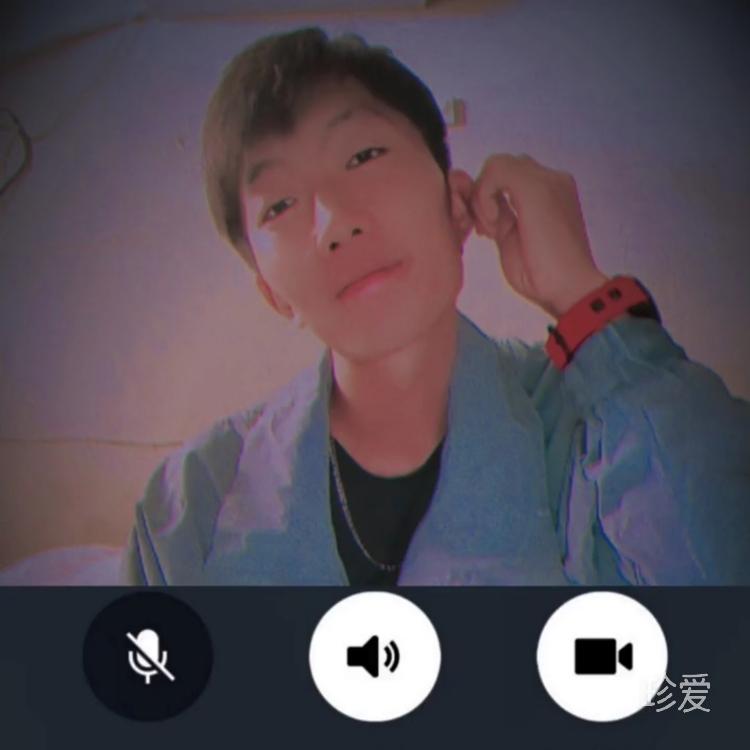Unmute the microphone
Screen dimensions: 750x750
(148, 656)
